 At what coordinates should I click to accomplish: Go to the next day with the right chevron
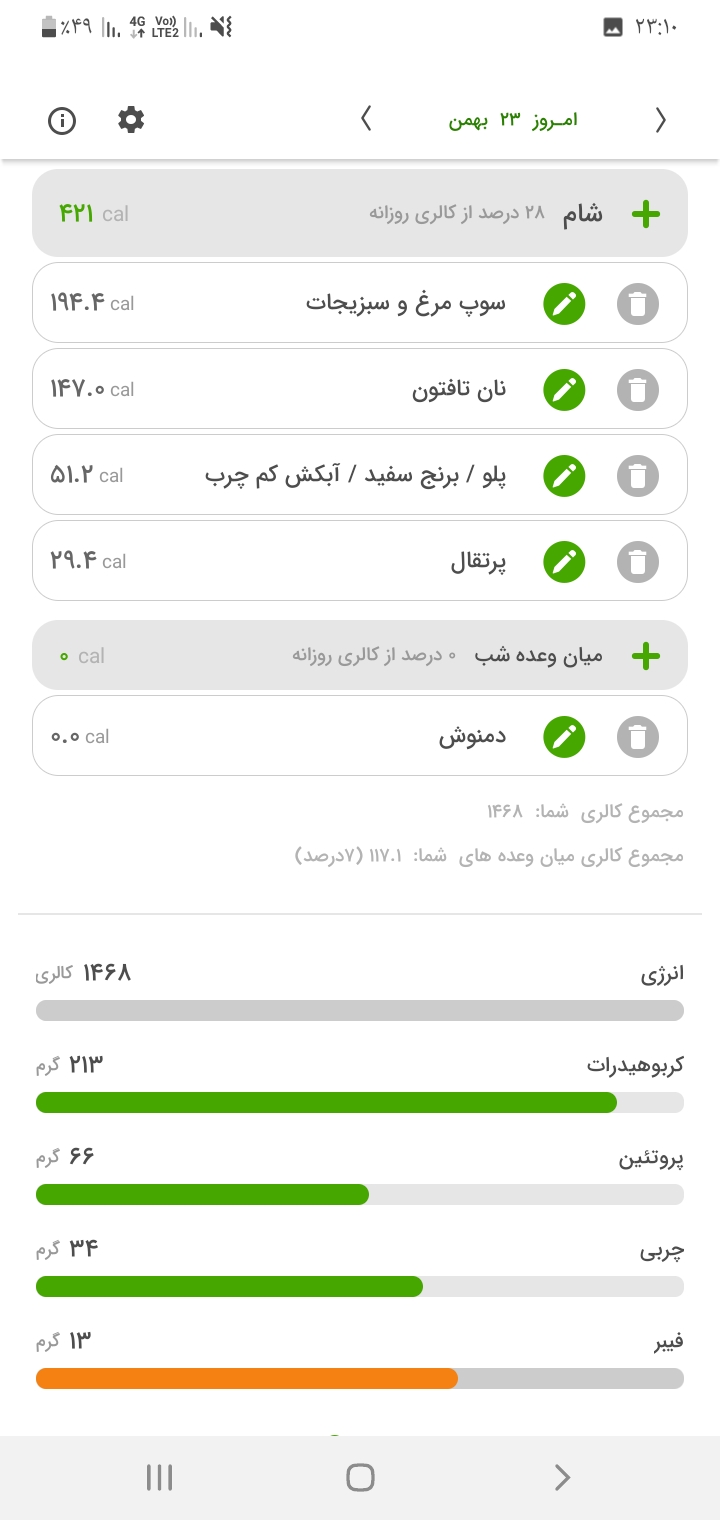pyautogui.click(x=660, y=120)
